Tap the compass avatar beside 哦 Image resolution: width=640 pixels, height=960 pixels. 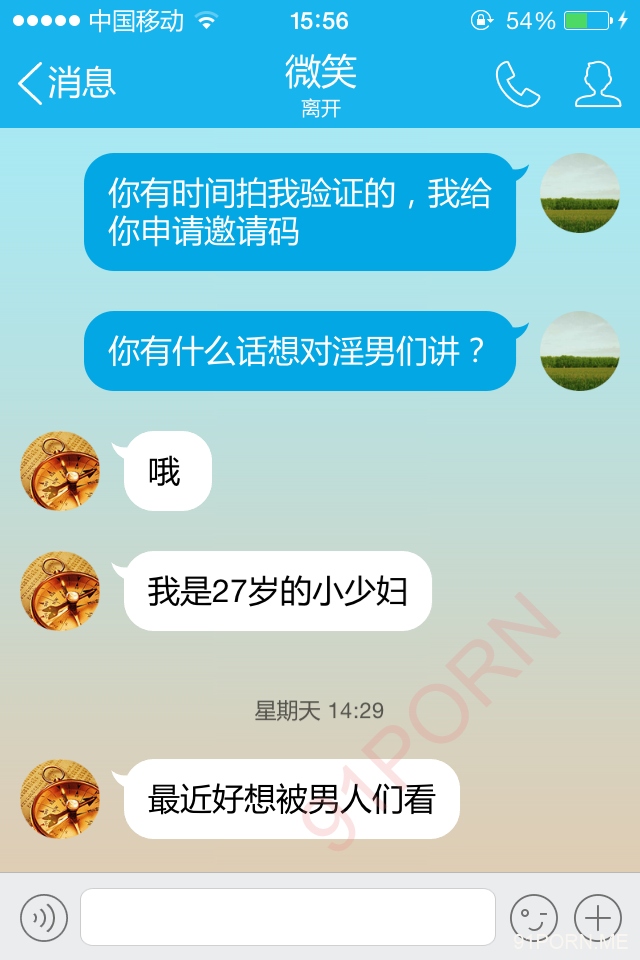click(x=60, y=471)
